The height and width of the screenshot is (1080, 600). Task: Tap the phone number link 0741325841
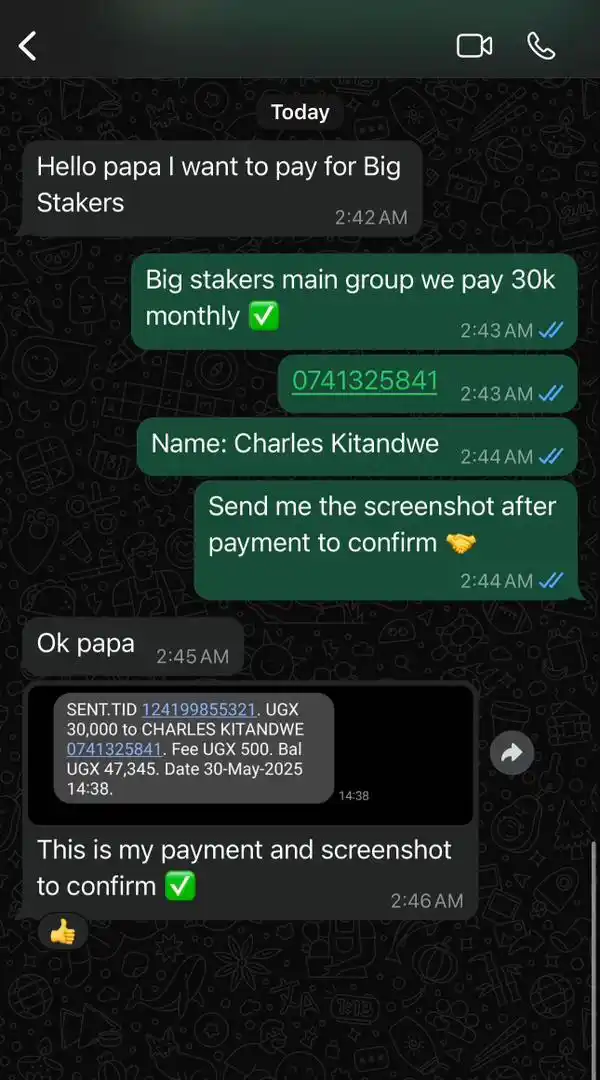click(364, 381)
